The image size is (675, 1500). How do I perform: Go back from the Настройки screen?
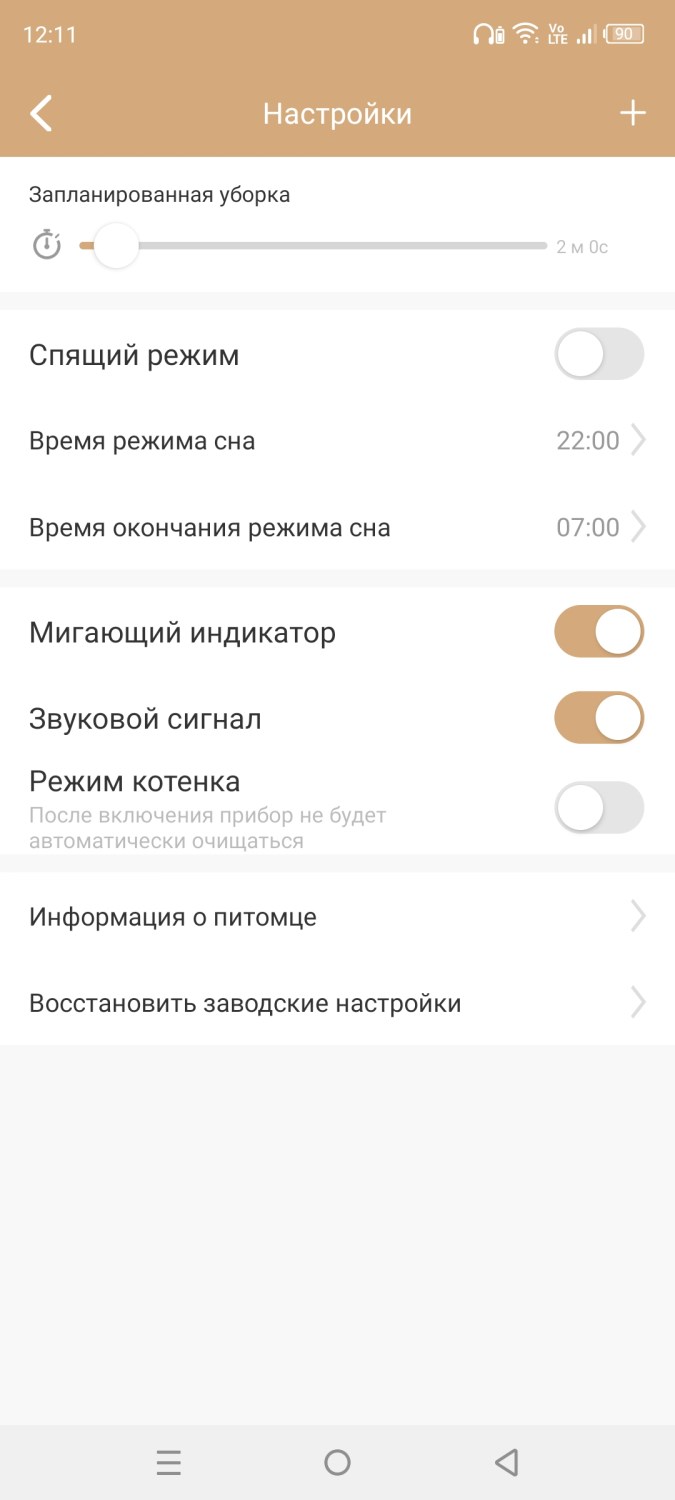(41, 114)
